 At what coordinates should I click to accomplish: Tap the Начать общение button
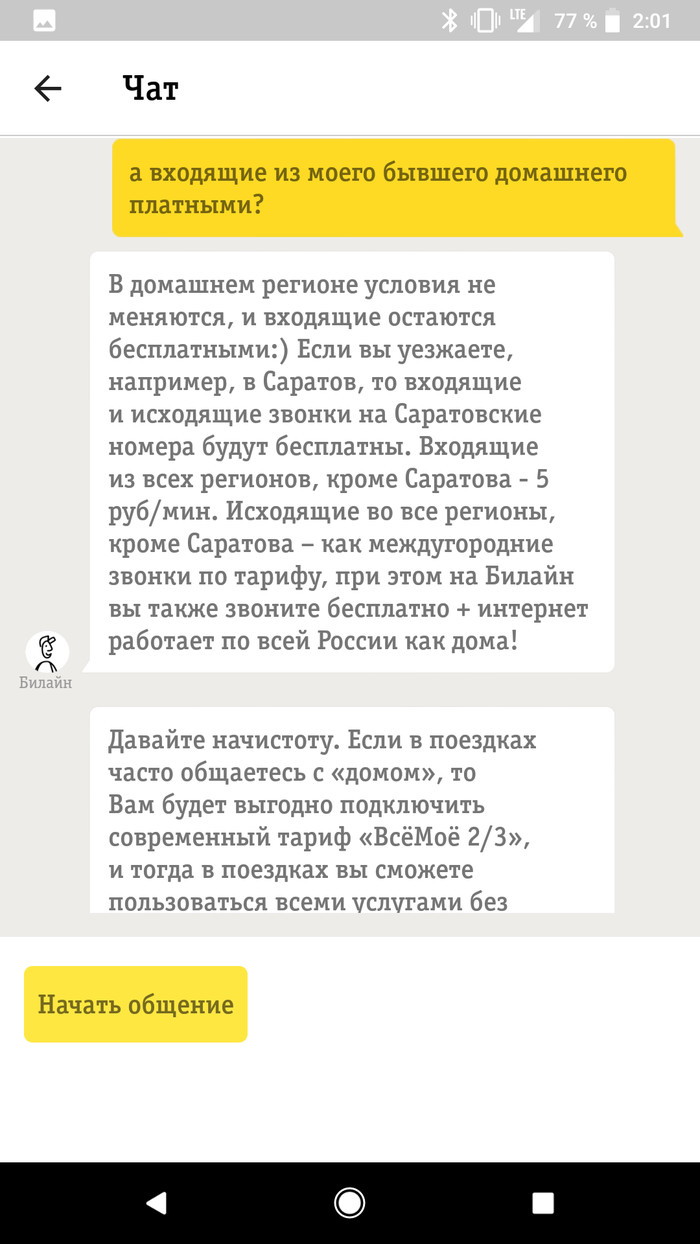(136, 1004)
